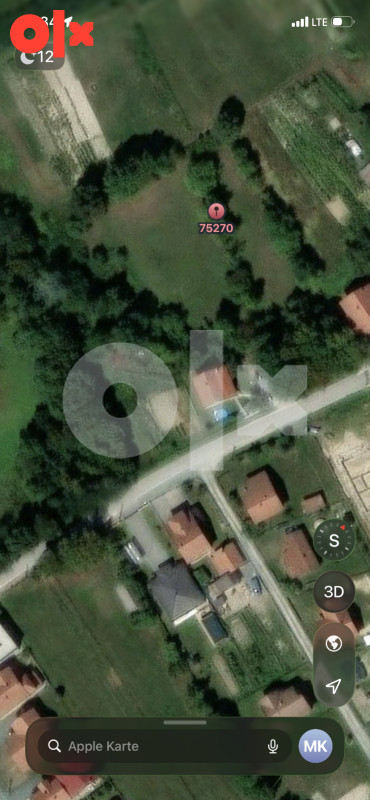Image resolution: width=370 pixels, height=800 pixels.
Task: Open the MK profile avatar
Action: point(315,746)
